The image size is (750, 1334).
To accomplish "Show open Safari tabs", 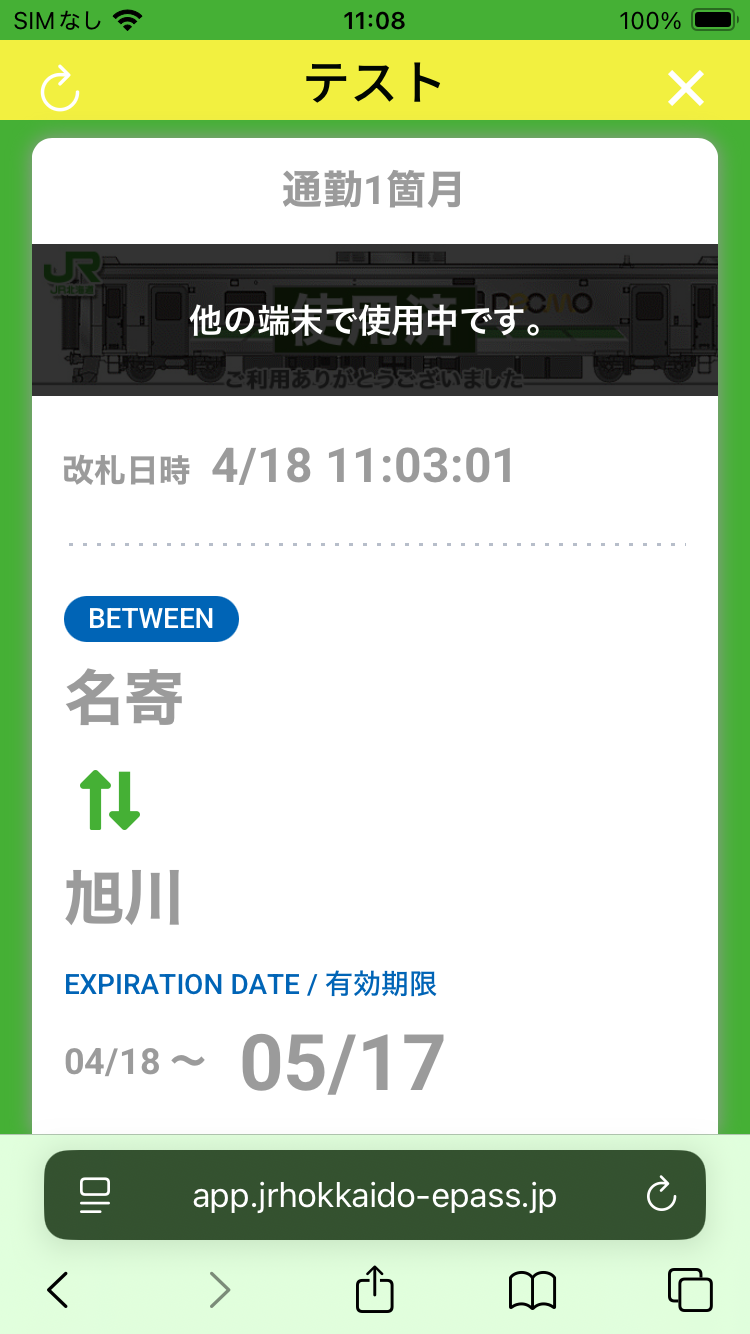I will 690,1290.
